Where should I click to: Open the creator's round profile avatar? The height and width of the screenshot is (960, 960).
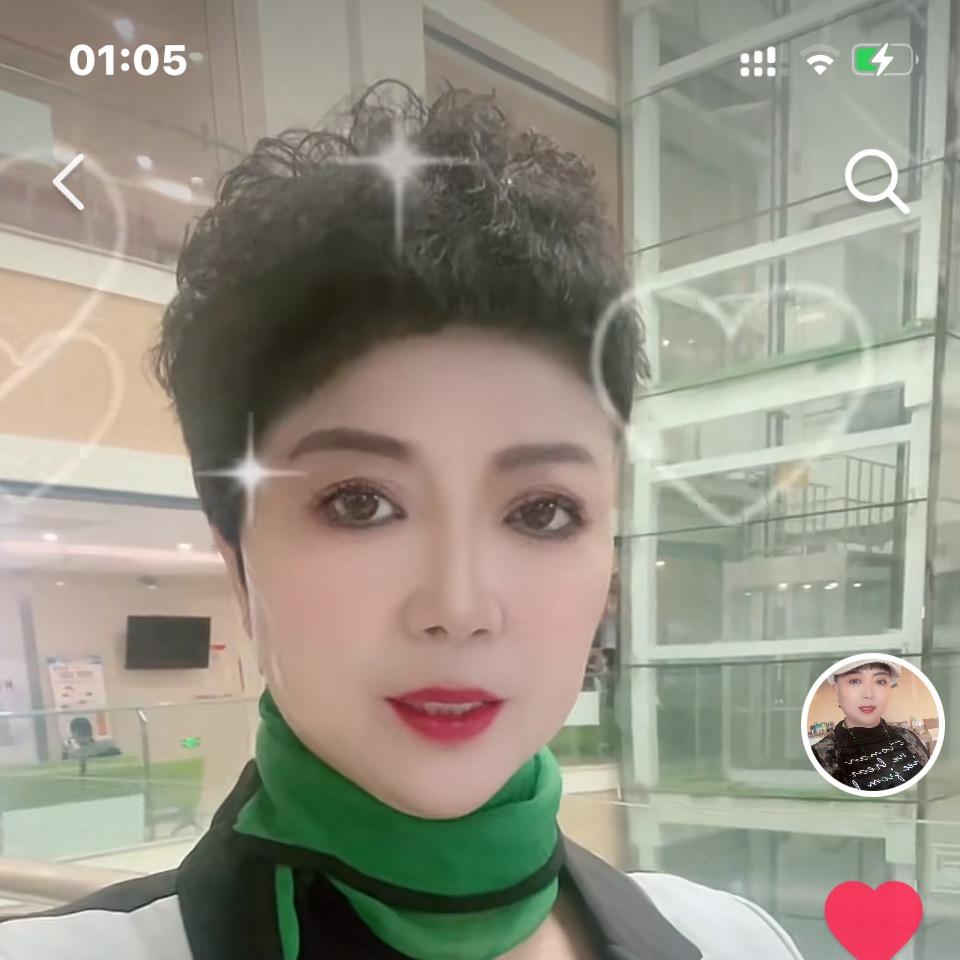(x=872, y=725)
